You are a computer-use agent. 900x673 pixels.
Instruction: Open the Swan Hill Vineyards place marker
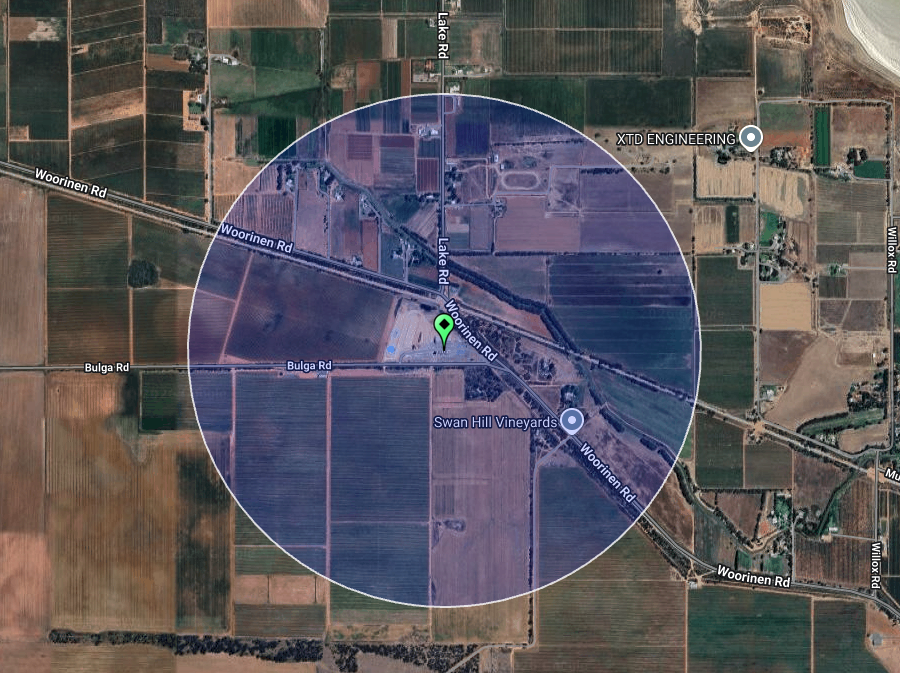point(572,421)
